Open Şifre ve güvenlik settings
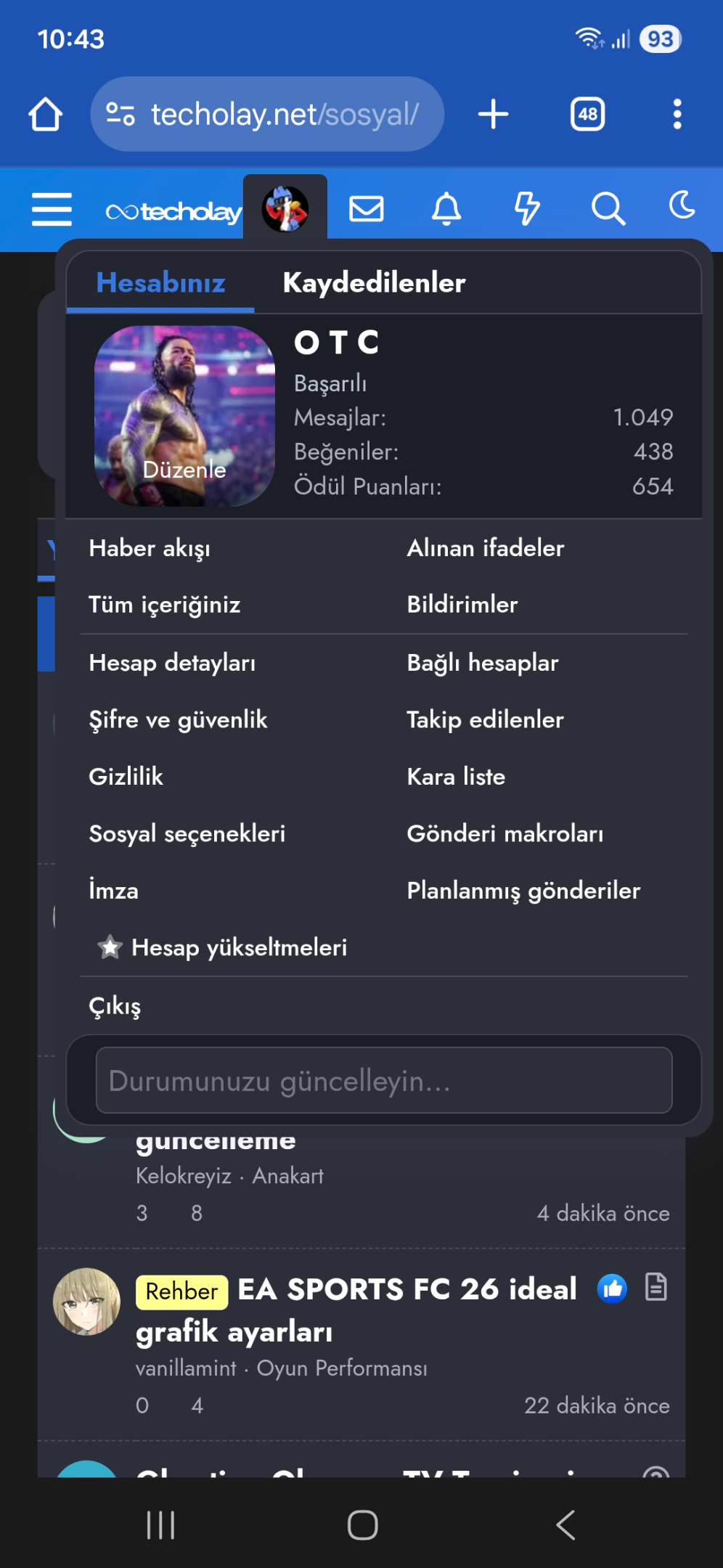 (x=178, y=719)
